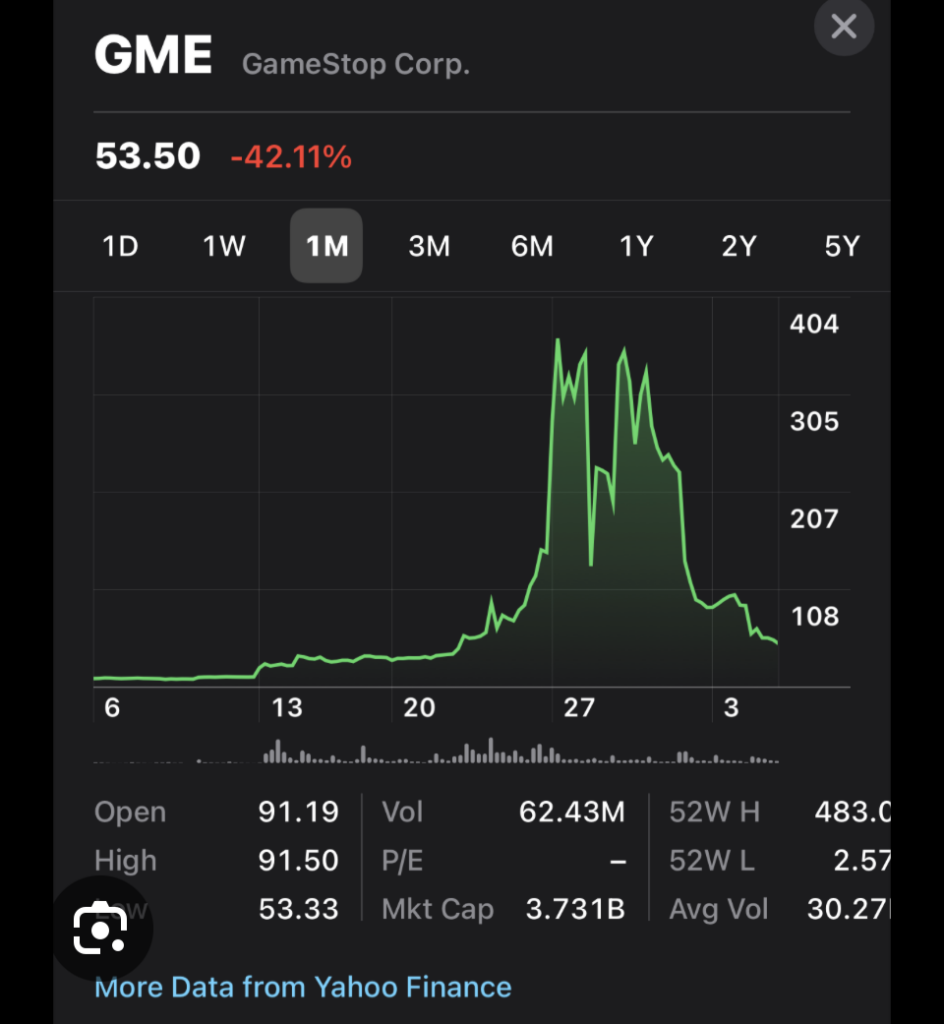The width and height of the screenshot is (944, 1024).
Task: Show the 5Y price chart
Action: (x=842, y=246)
